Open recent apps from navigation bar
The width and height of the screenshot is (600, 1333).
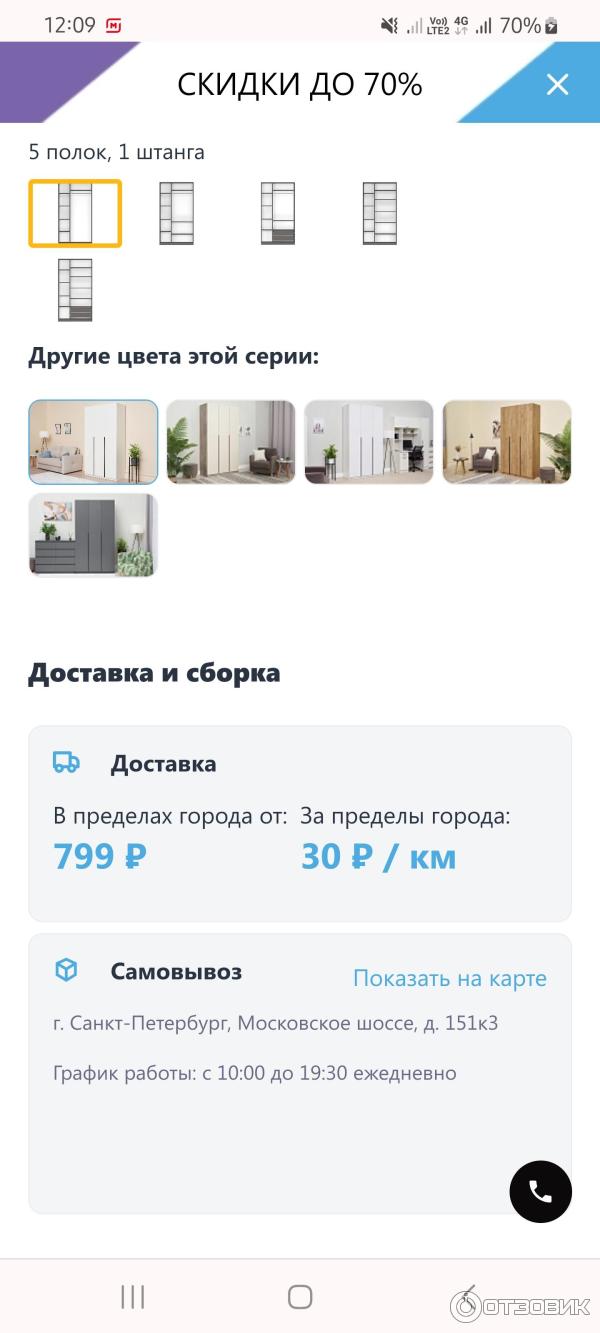click(132, 1297)
